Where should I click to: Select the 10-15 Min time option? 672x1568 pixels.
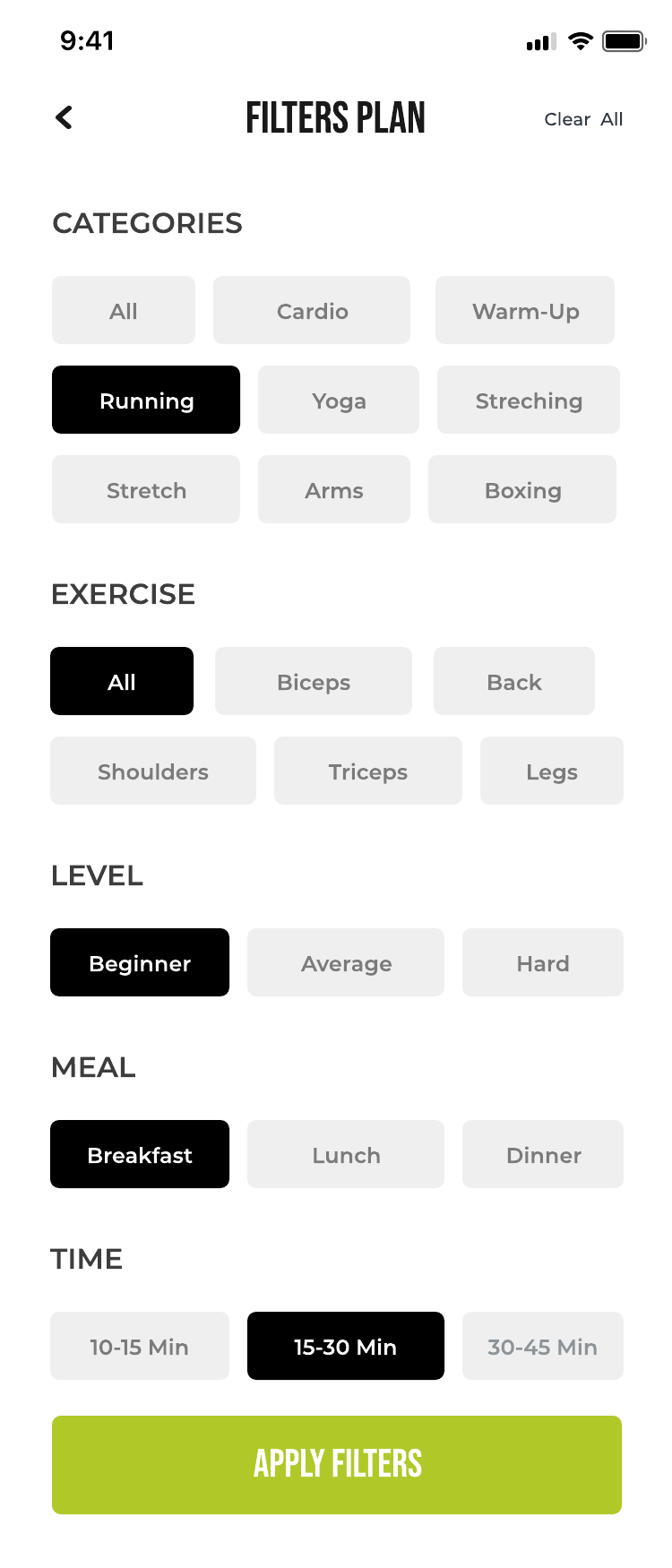click(140, 1347)
